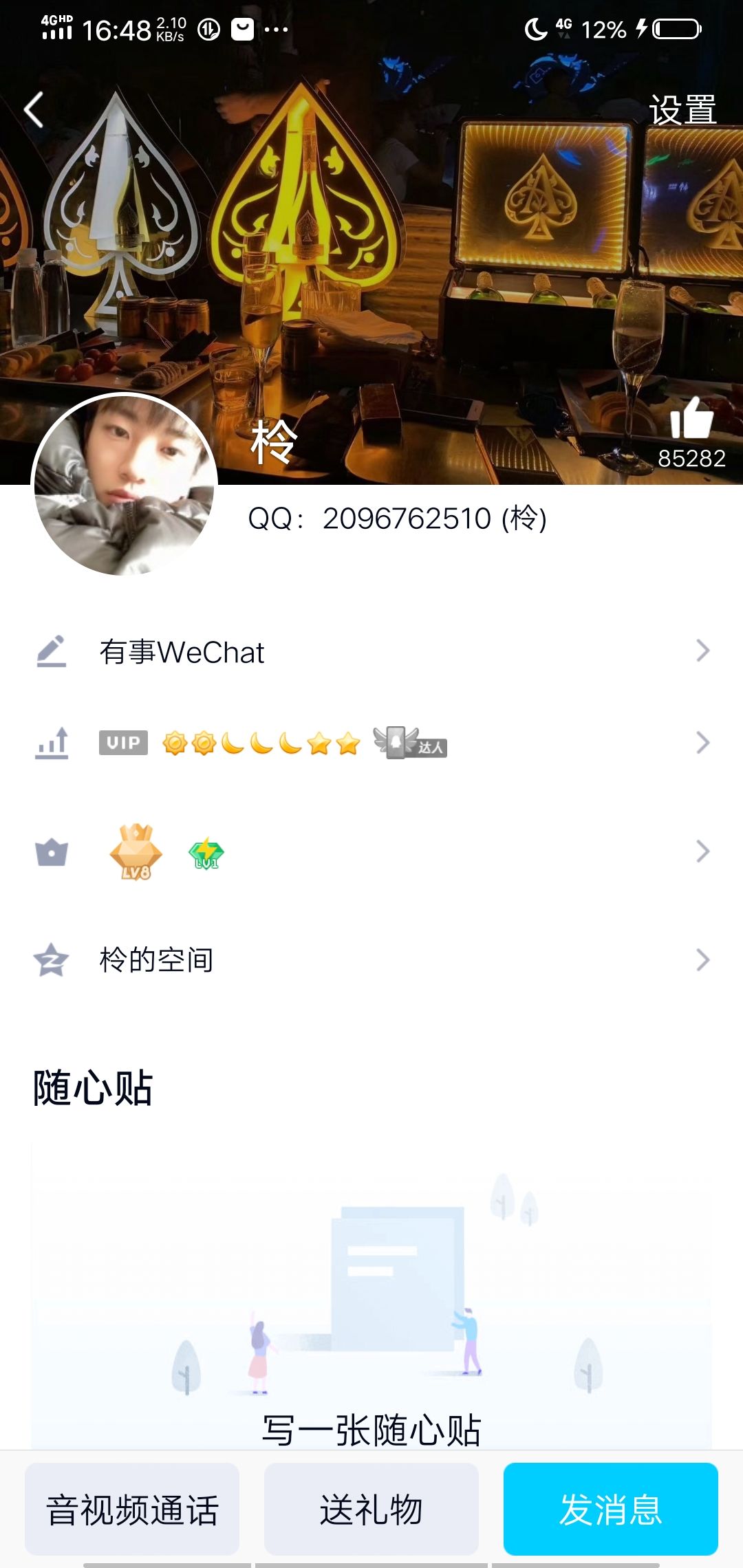Image resolution: width=743 pixels, height=1568 pixels.
Task: Open the LV8 privilege badges row
Action: [371, 851]
